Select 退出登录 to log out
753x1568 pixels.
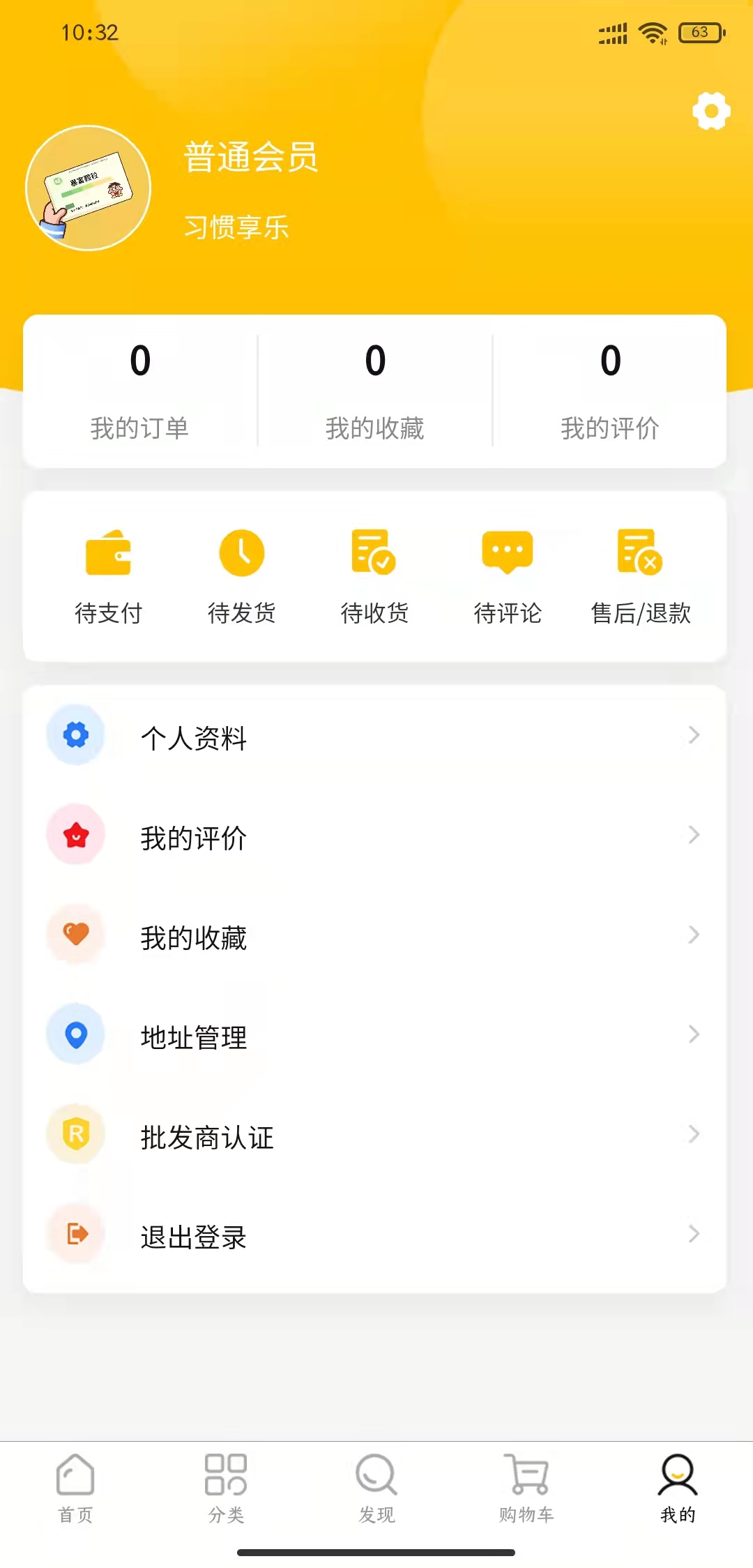point(375,1235)
